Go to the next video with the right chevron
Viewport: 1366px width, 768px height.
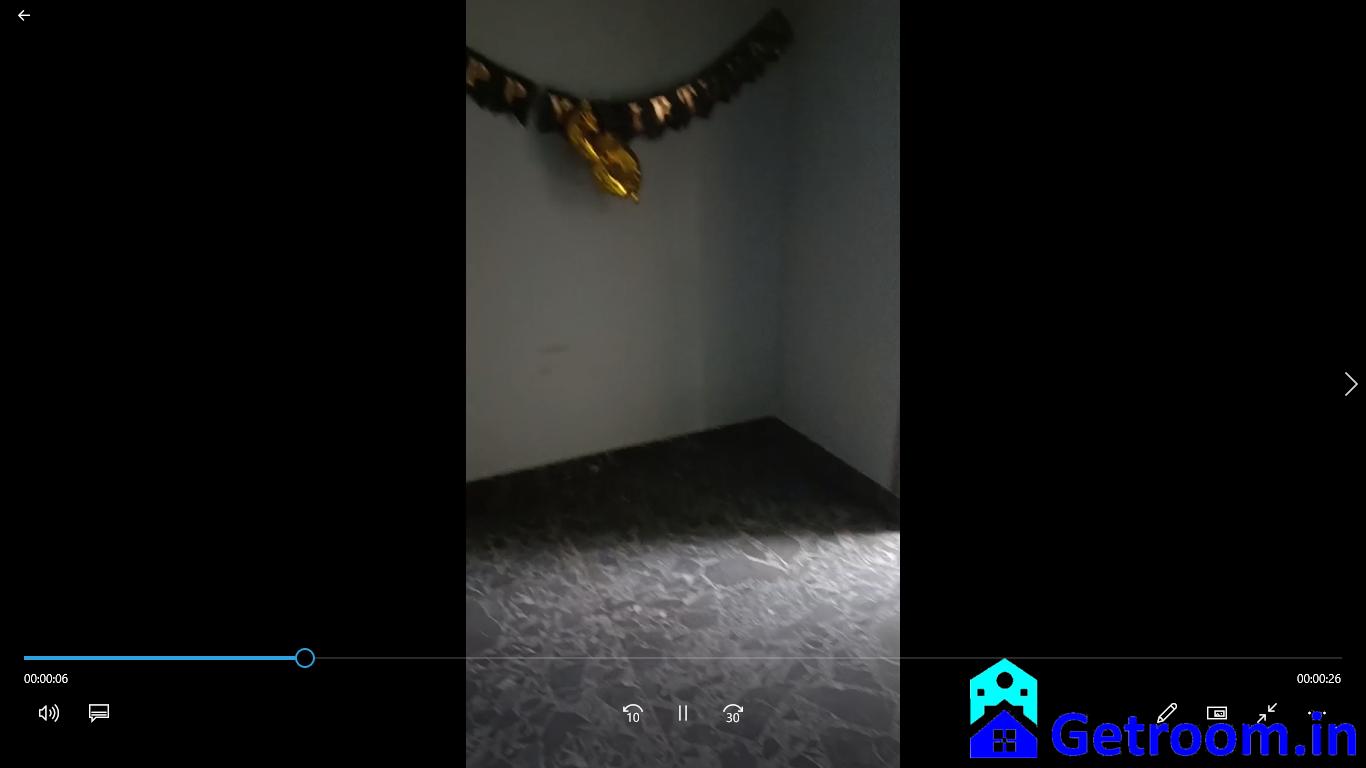(x=1350, y=384)
